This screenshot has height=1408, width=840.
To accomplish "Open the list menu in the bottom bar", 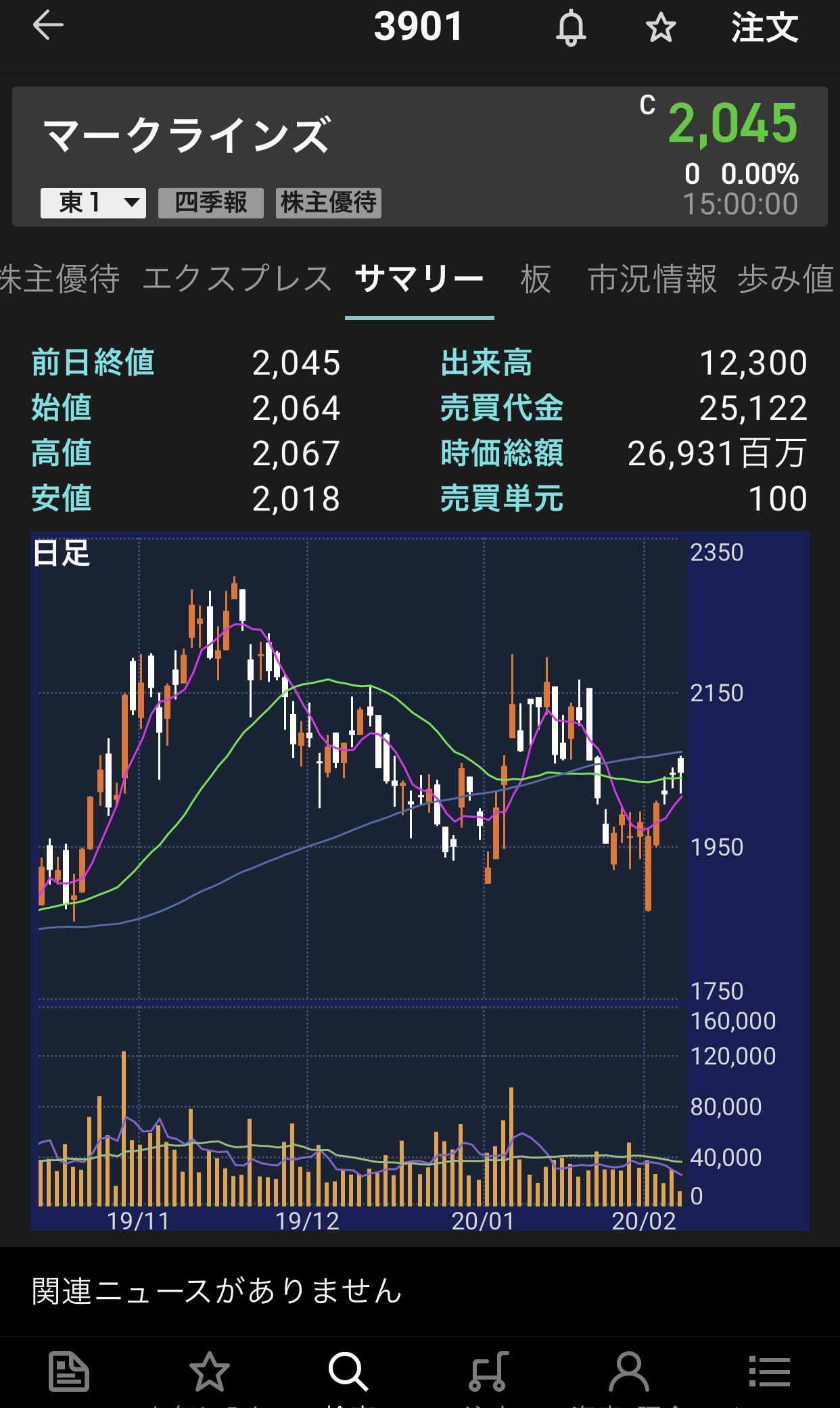I will tap(770, 1372).
